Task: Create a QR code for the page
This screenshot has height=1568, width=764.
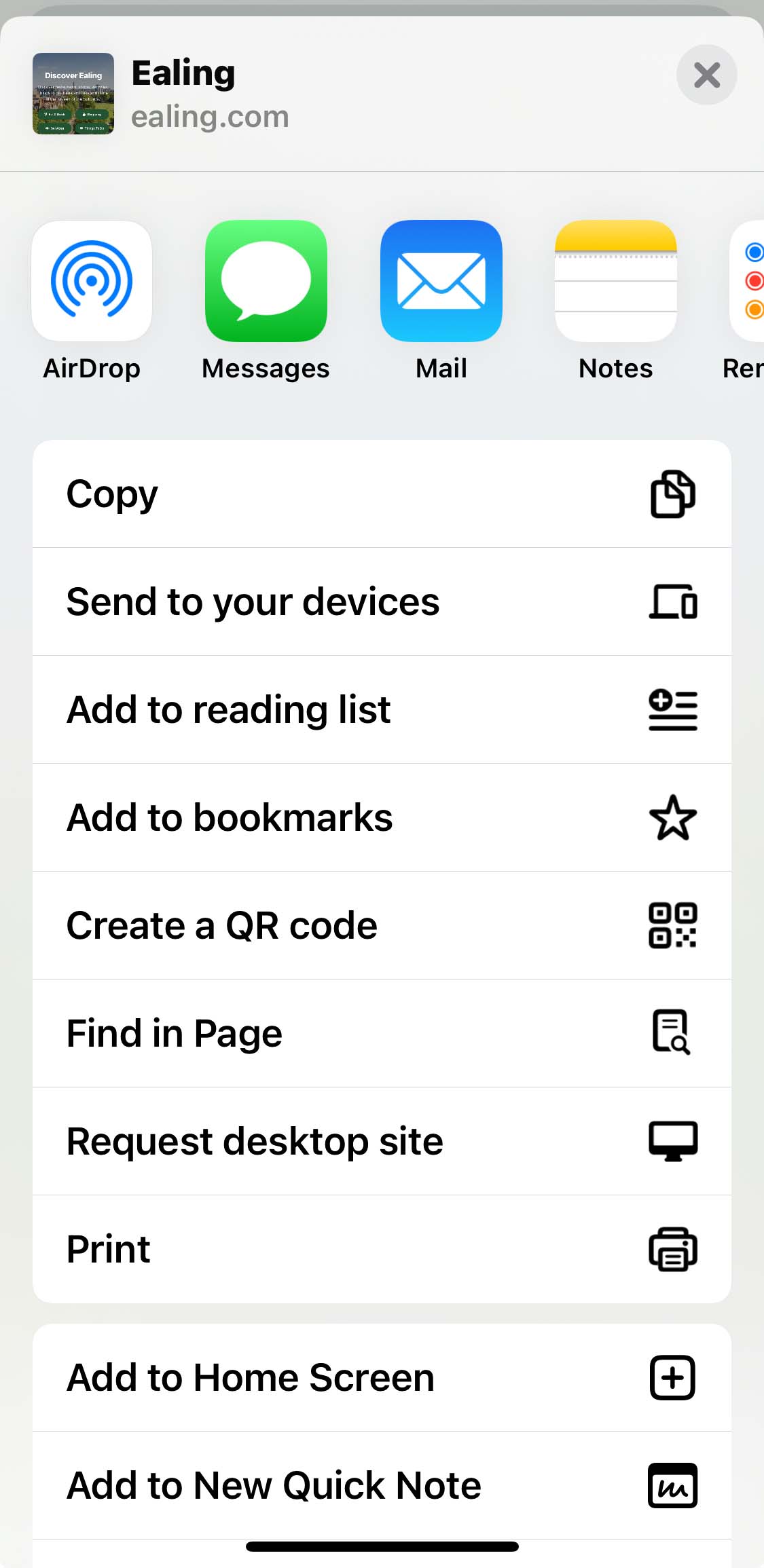Action: pyautogui.click(x=382, y=925)
